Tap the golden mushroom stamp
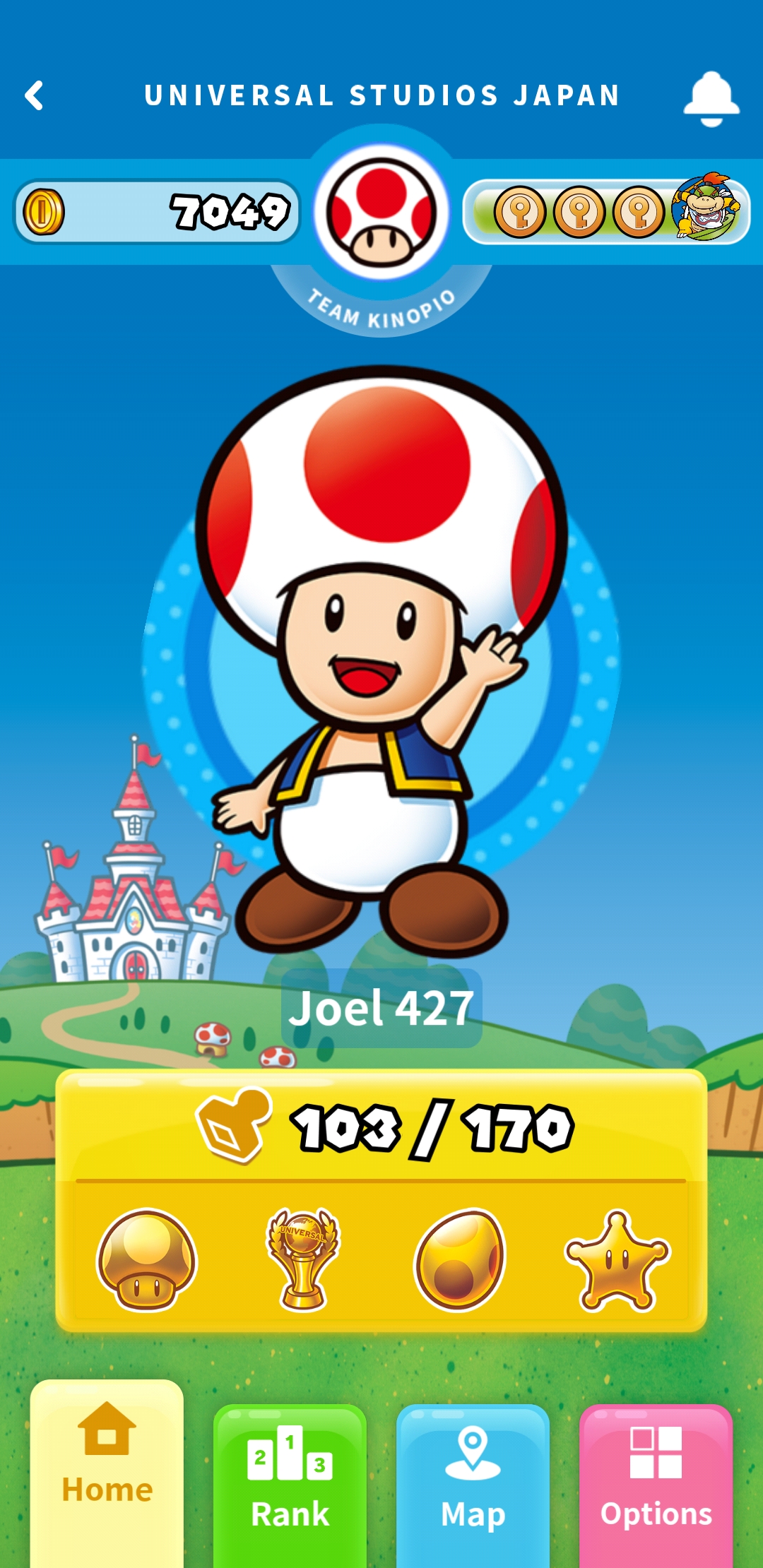763x1568 pixels. click(147, 1259)
